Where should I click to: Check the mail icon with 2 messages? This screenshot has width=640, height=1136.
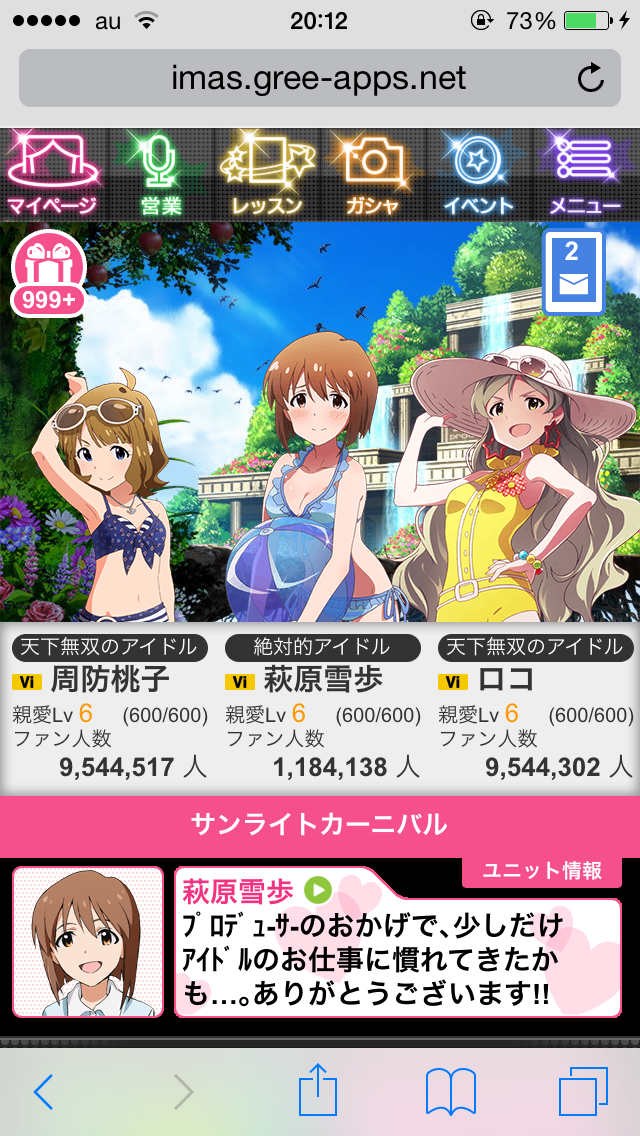[x=573, y=272]
